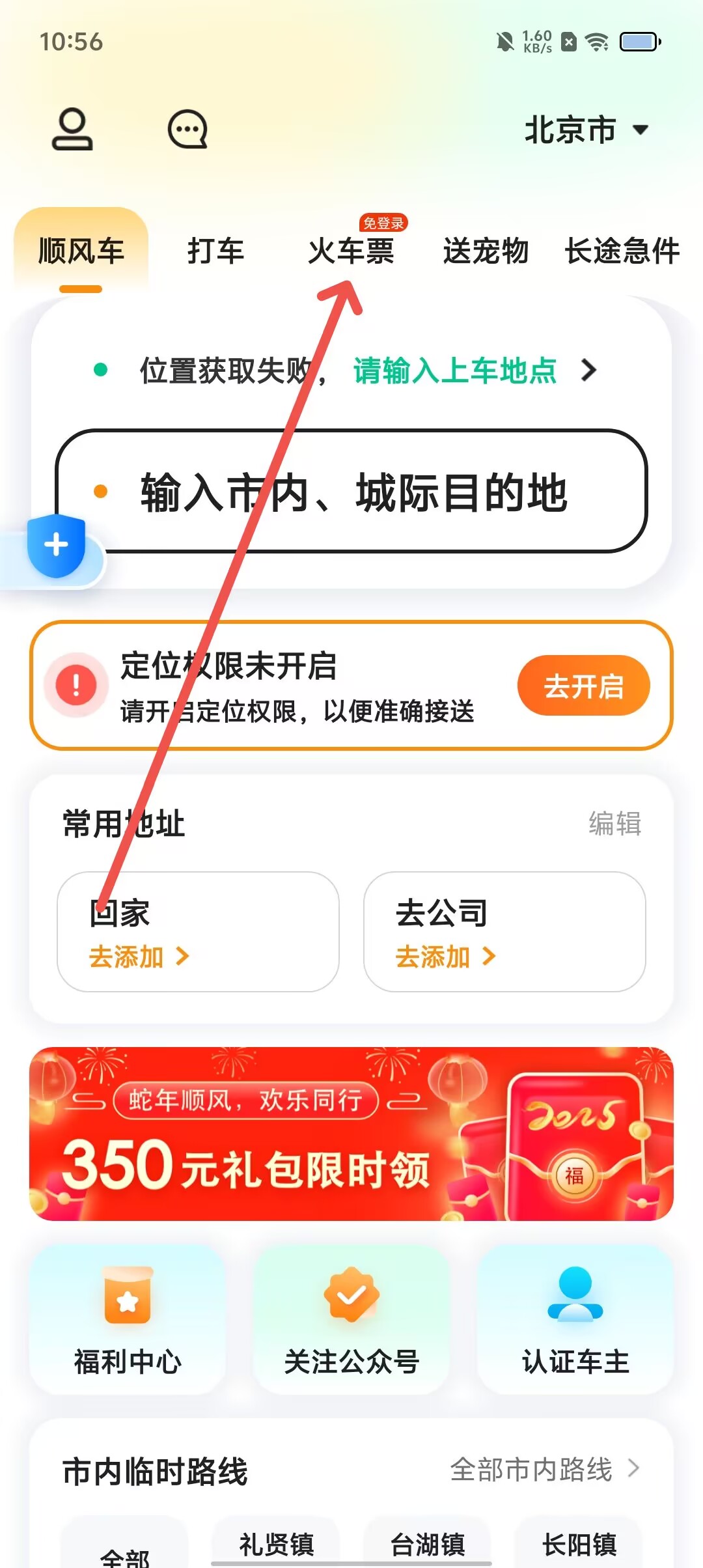
Task: Open the 北京市 city selector
Action: click(586, 130)
